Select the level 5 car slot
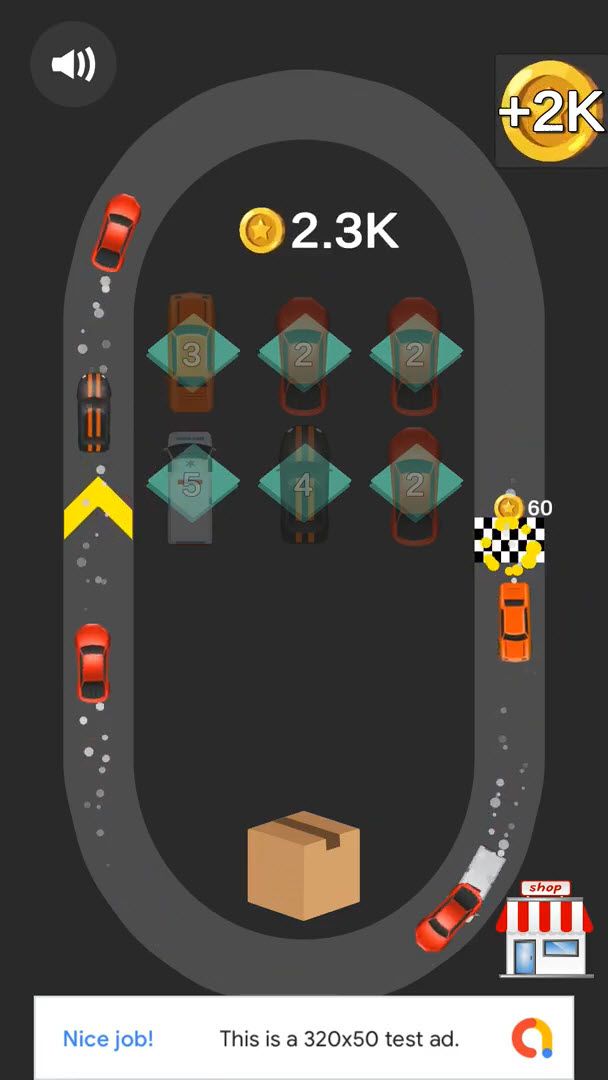This screenshot has width=608, height=1080. pyautogui.click(x=192, y=487)
